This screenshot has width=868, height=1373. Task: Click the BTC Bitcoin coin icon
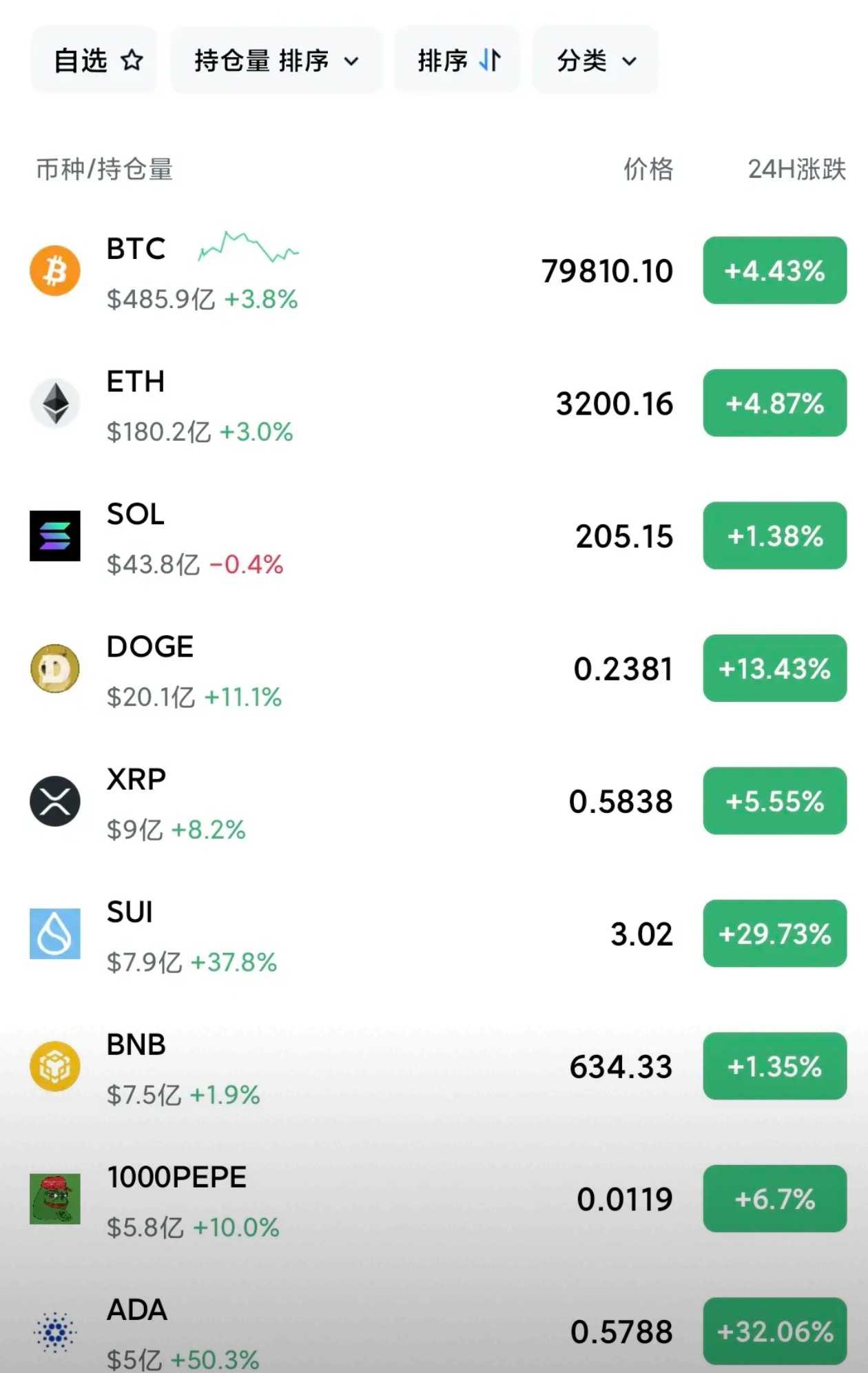pyautogui.click(x=54, y=271)
